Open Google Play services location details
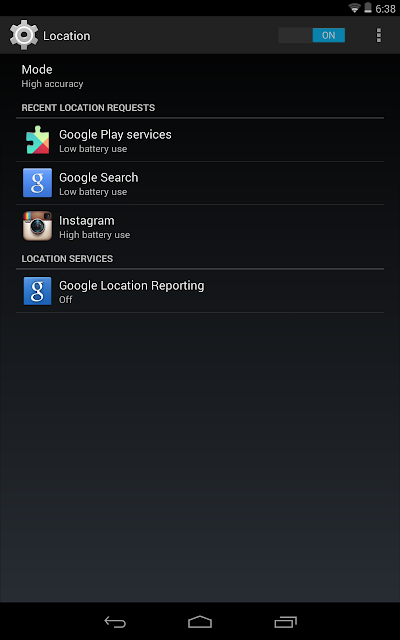 200,140
